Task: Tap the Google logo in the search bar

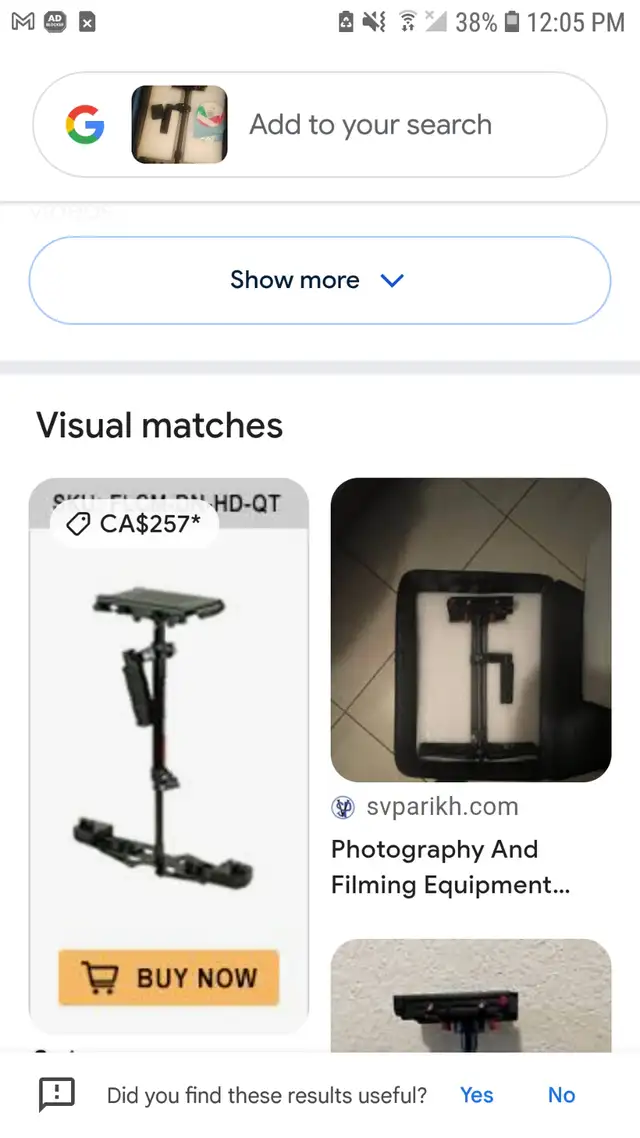Action: [x=85, y=124]
